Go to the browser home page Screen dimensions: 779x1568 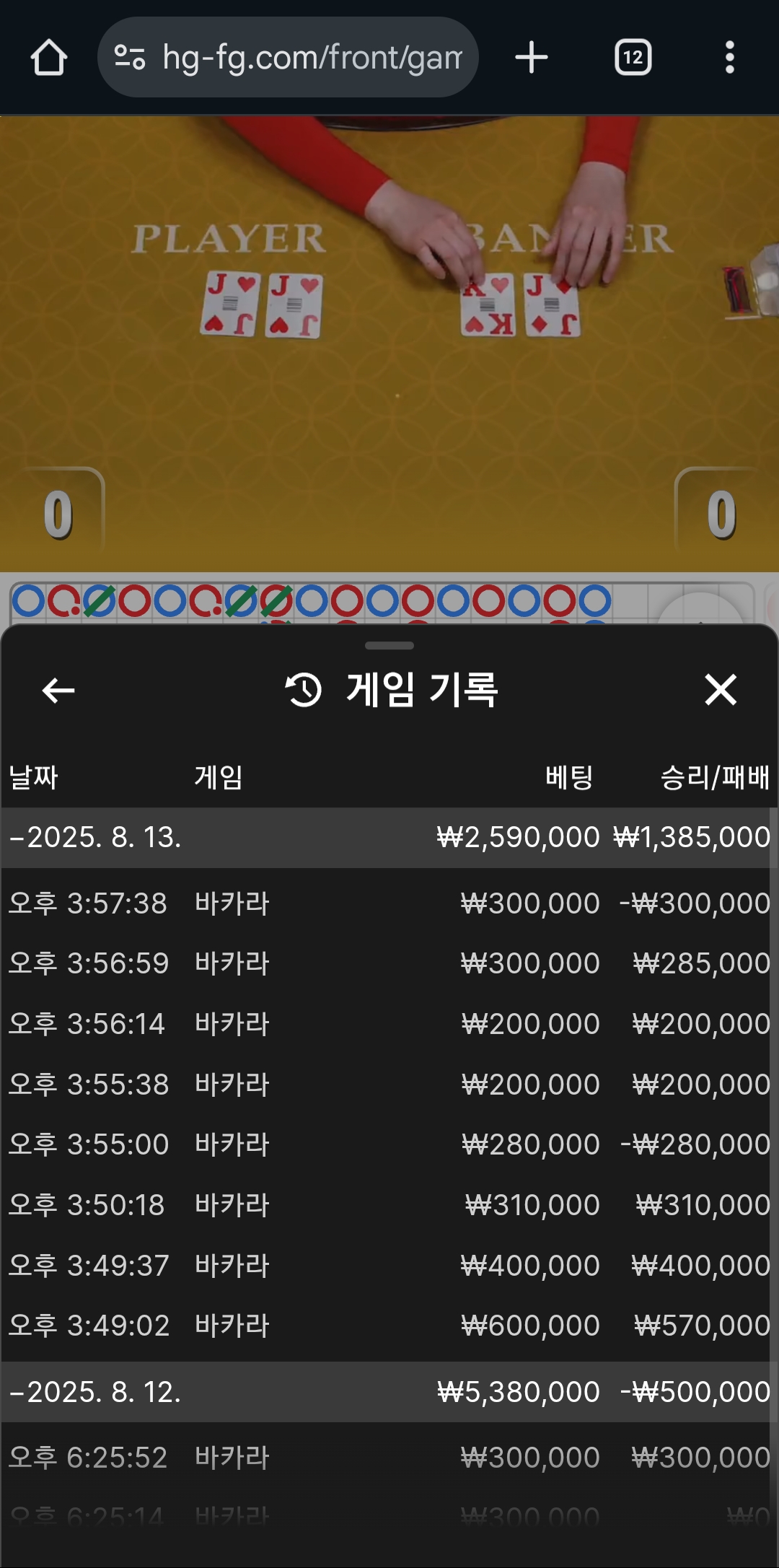coord(49,58)
